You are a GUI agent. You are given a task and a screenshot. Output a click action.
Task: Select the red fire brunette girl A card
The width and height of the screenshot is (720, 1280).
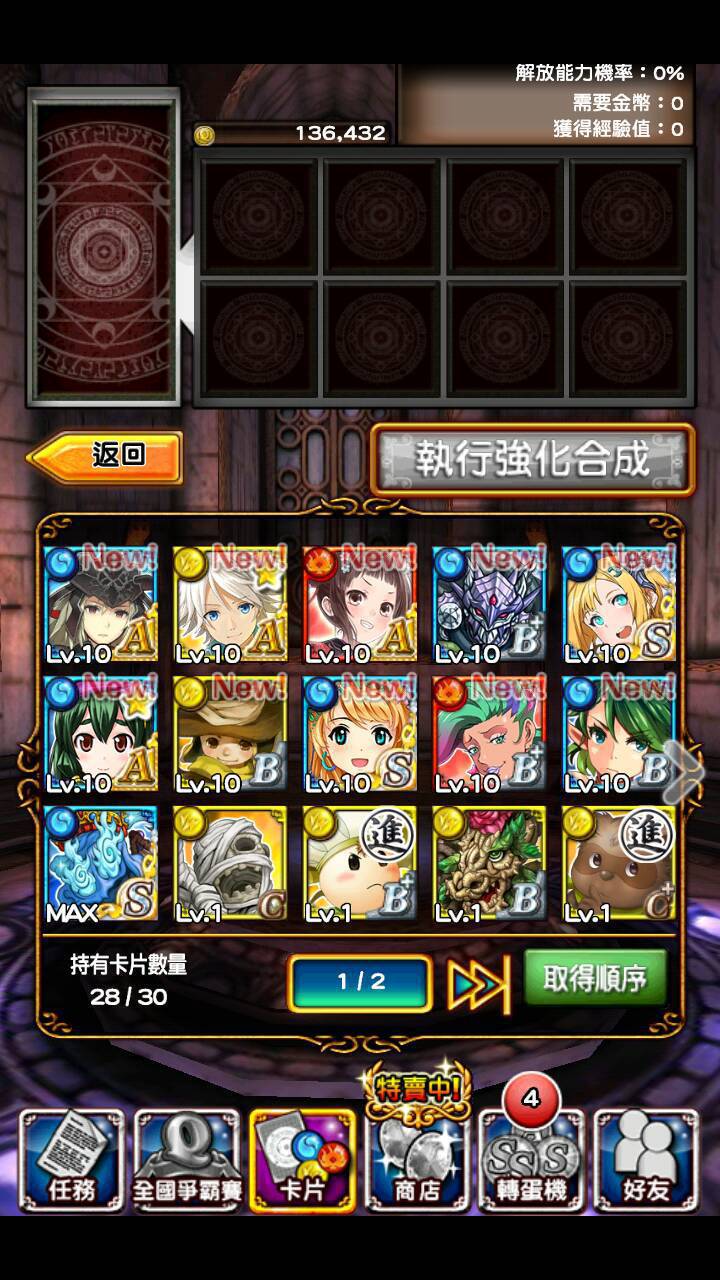pos(360,604)
